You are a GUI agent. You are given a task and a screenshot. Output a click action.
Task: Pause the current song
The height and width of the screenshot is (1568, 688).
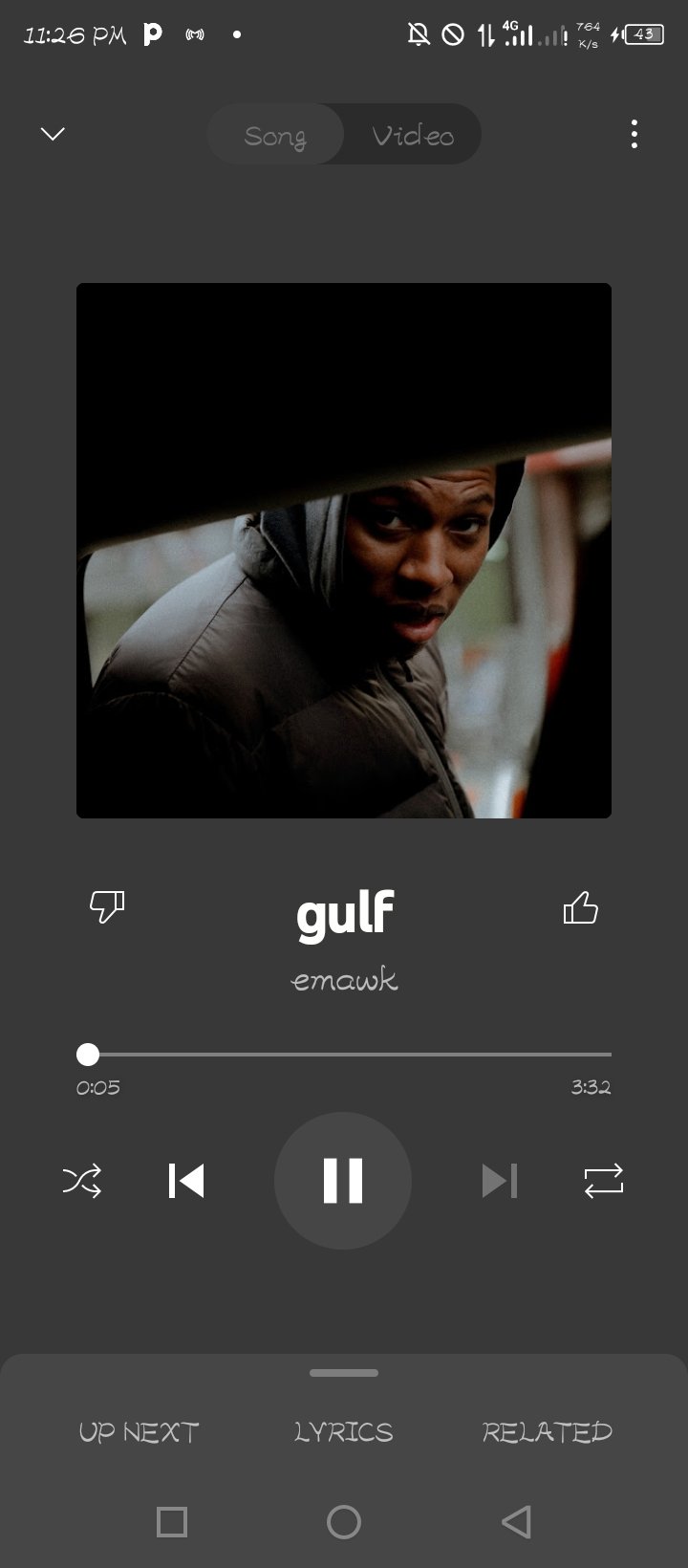click(343, 1181)
